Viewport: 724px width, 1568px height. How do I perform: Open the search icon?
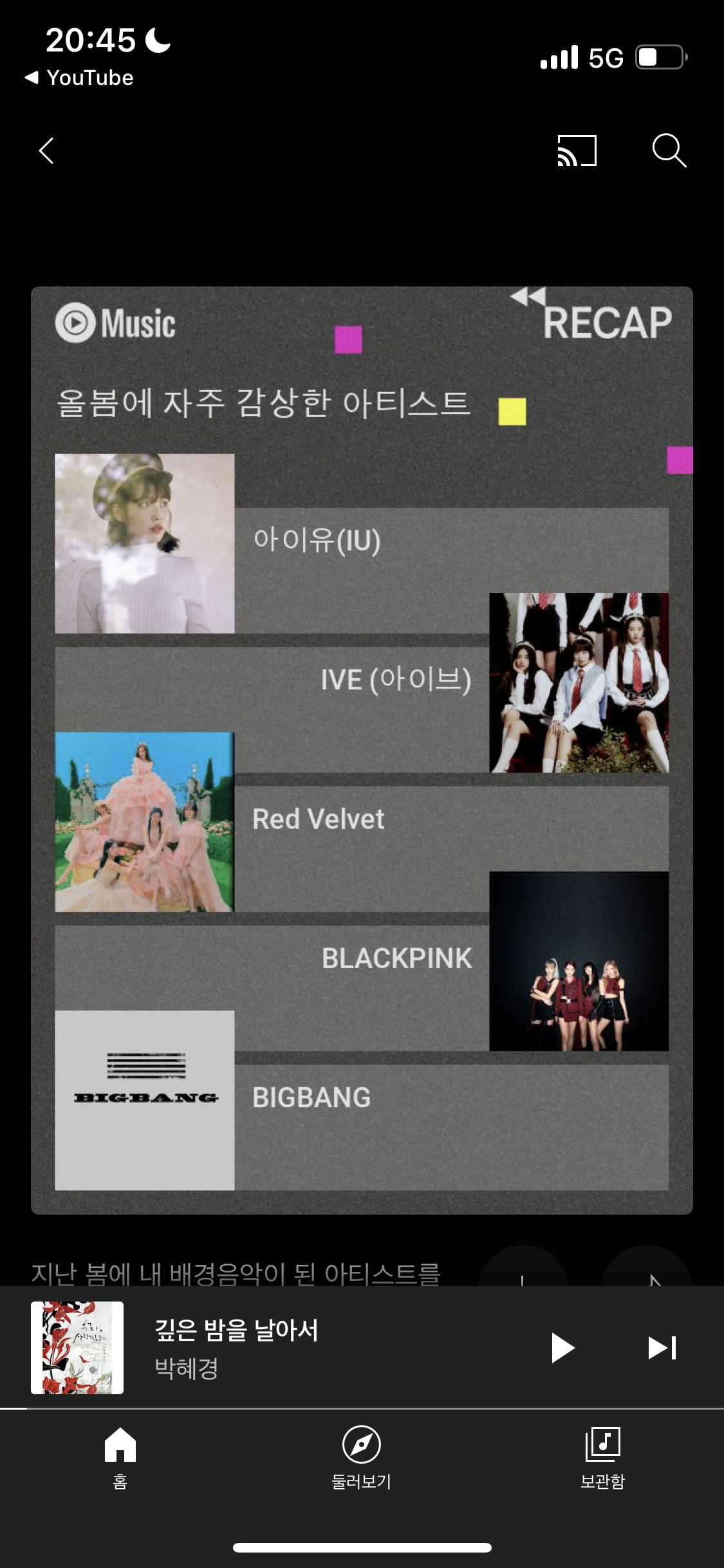(669, 151)
